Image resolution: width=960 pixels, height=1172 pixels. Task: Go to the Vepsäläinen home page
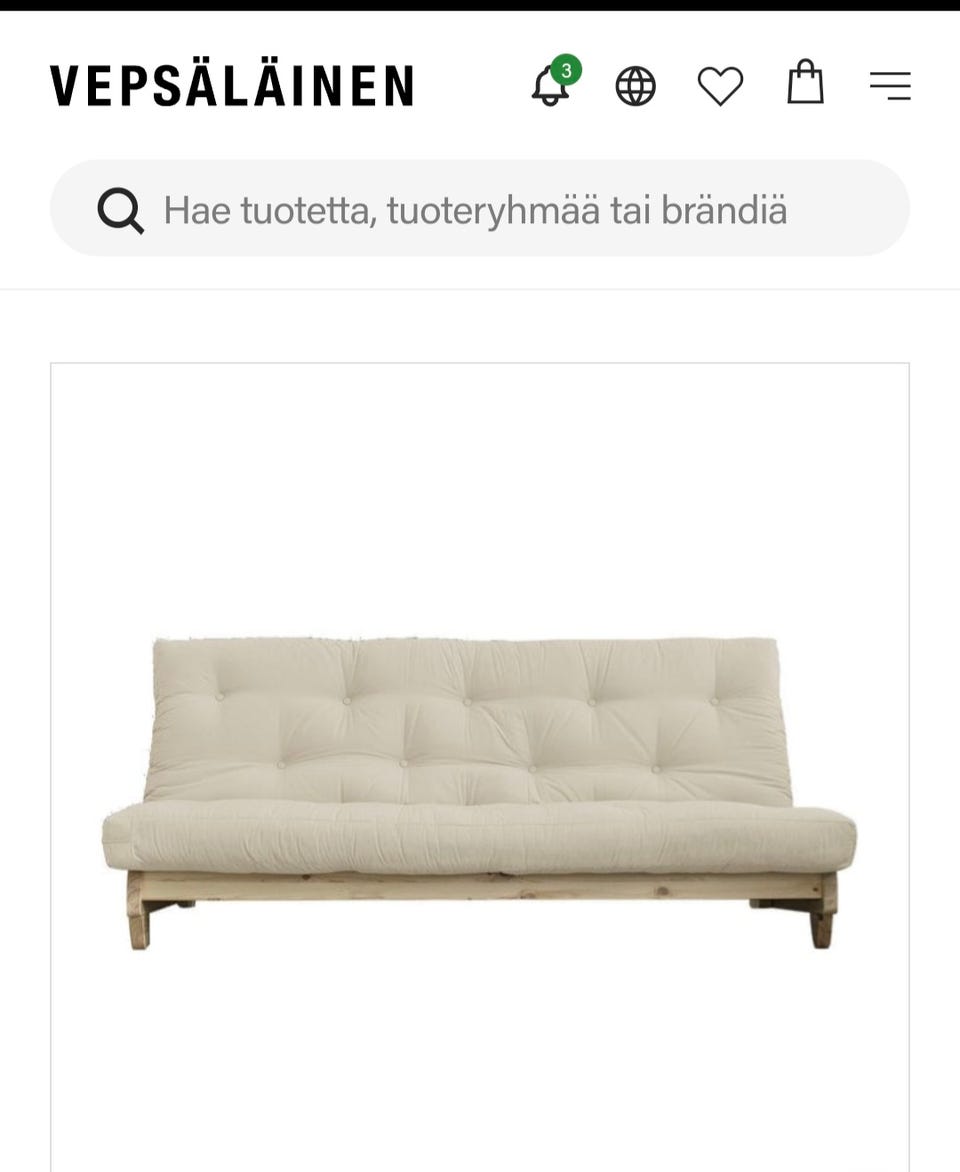(232, 86)
